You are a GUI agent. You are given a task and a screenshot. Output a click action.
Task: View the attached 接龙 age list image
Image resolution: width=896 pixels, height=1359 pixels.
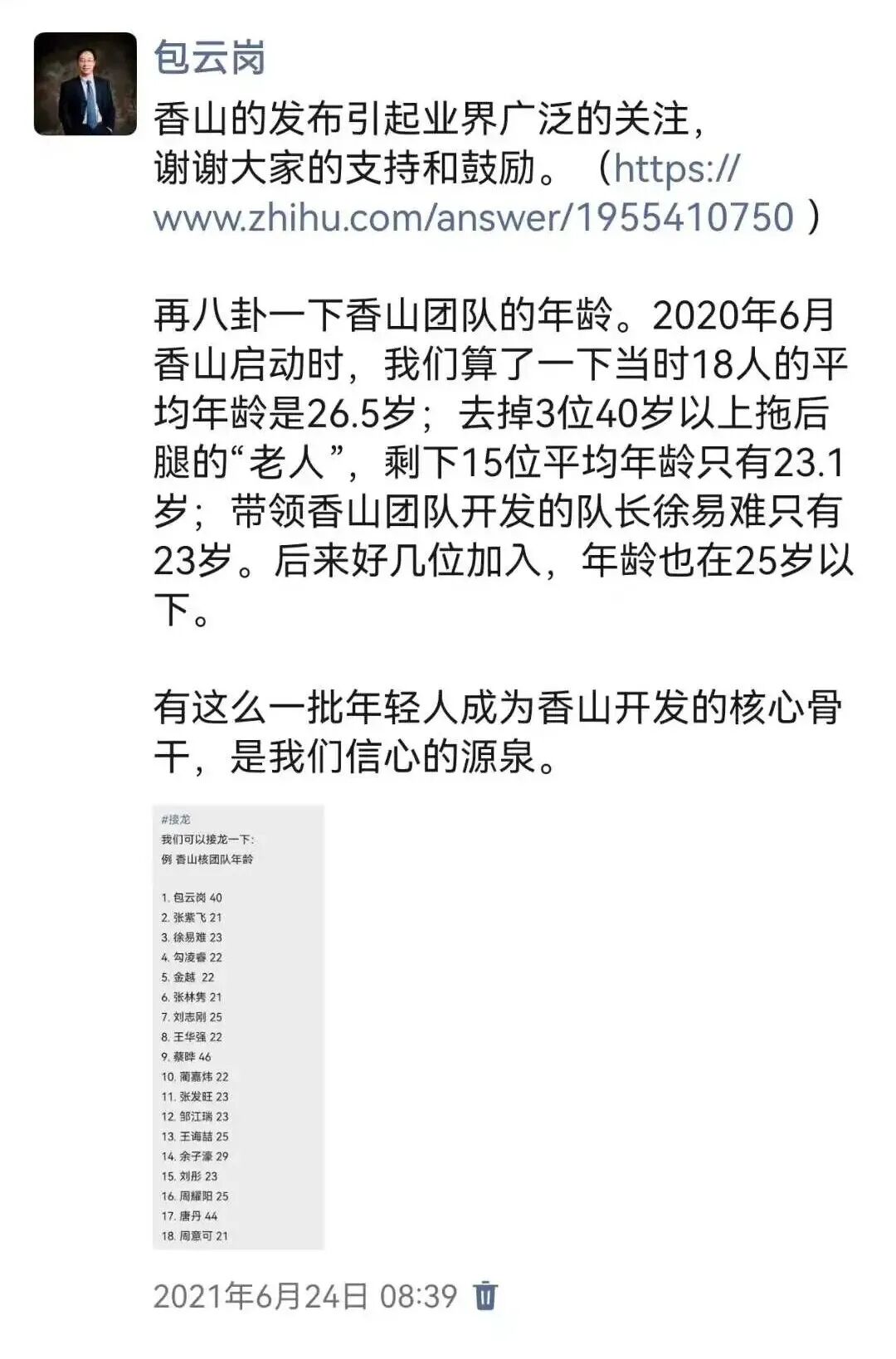coord(238,1026)
